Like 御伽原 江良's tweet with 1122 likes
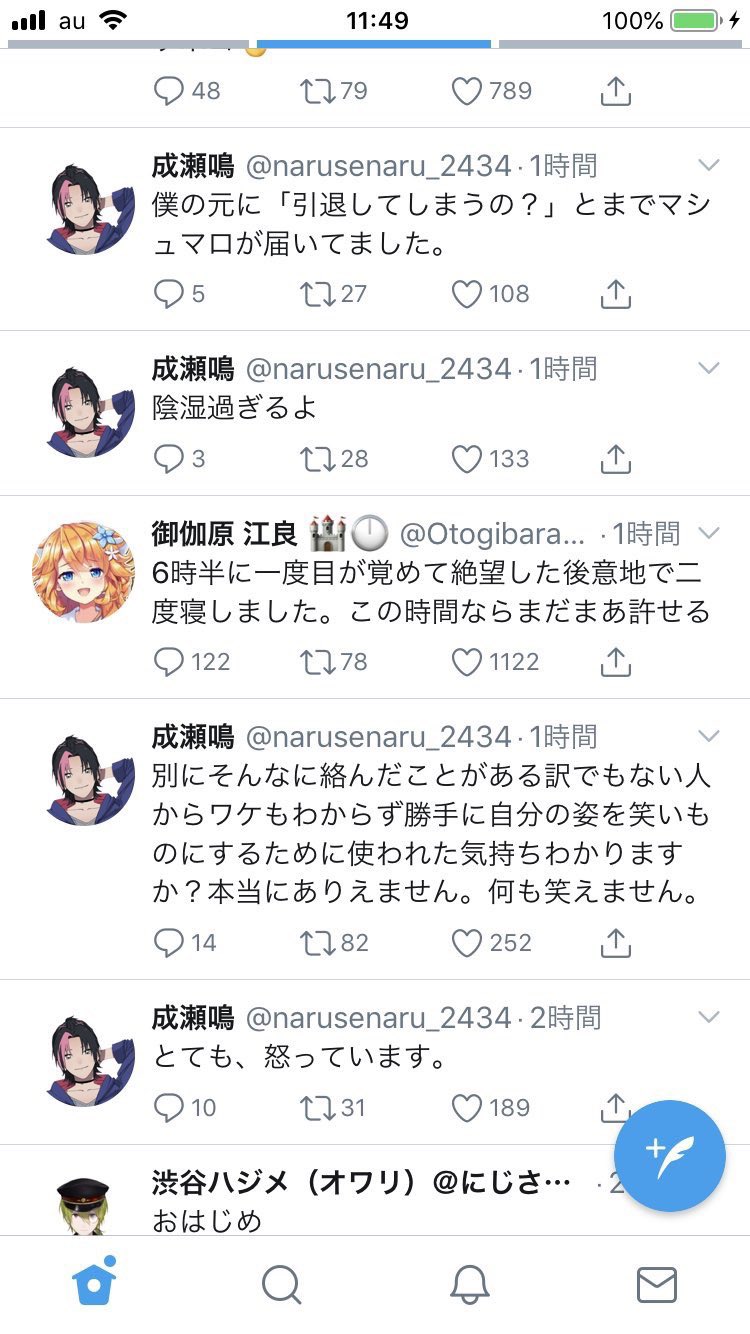Image resolution: width=750 pixels, height=1334 pixels. click(467, 661)
